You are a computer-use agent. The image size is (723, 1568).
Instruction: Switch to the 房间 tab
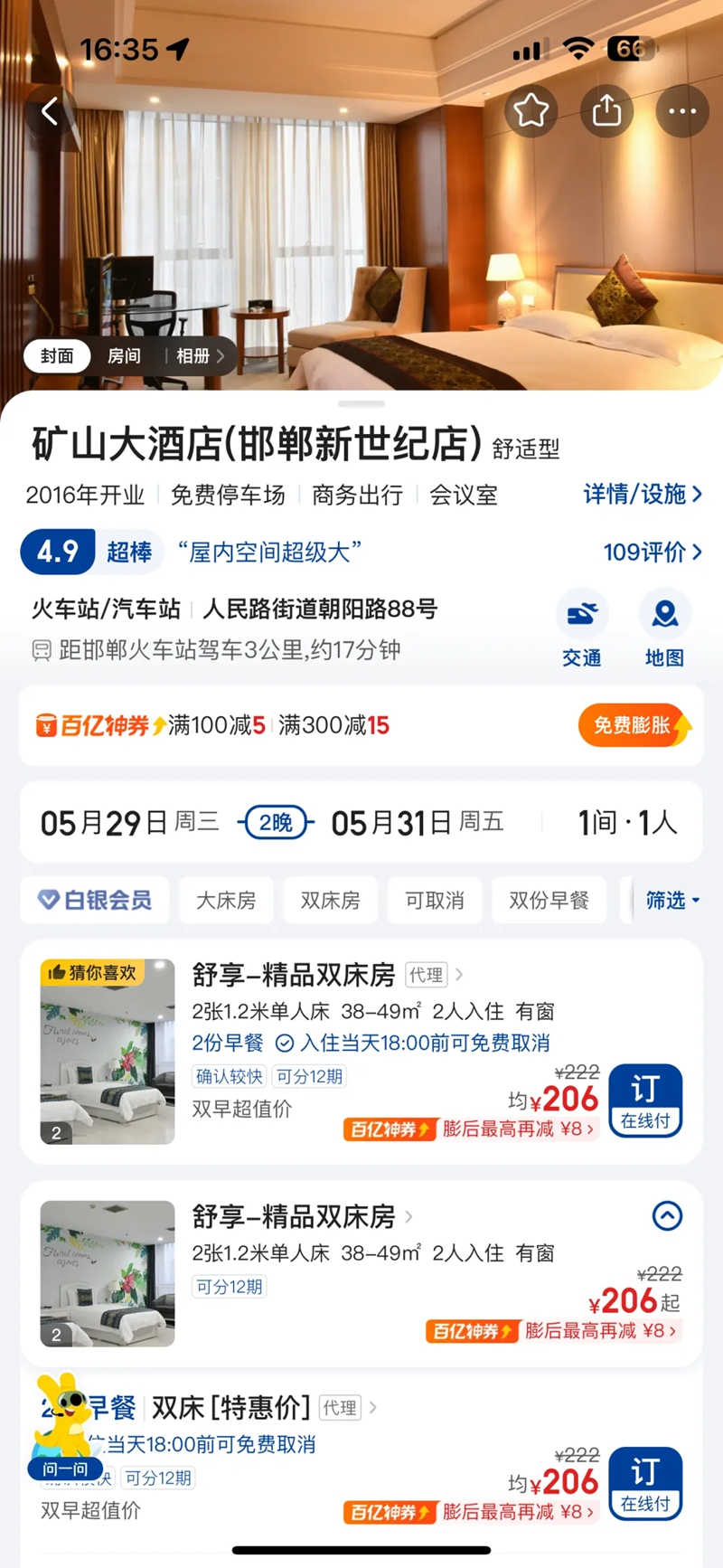(125, 356)
